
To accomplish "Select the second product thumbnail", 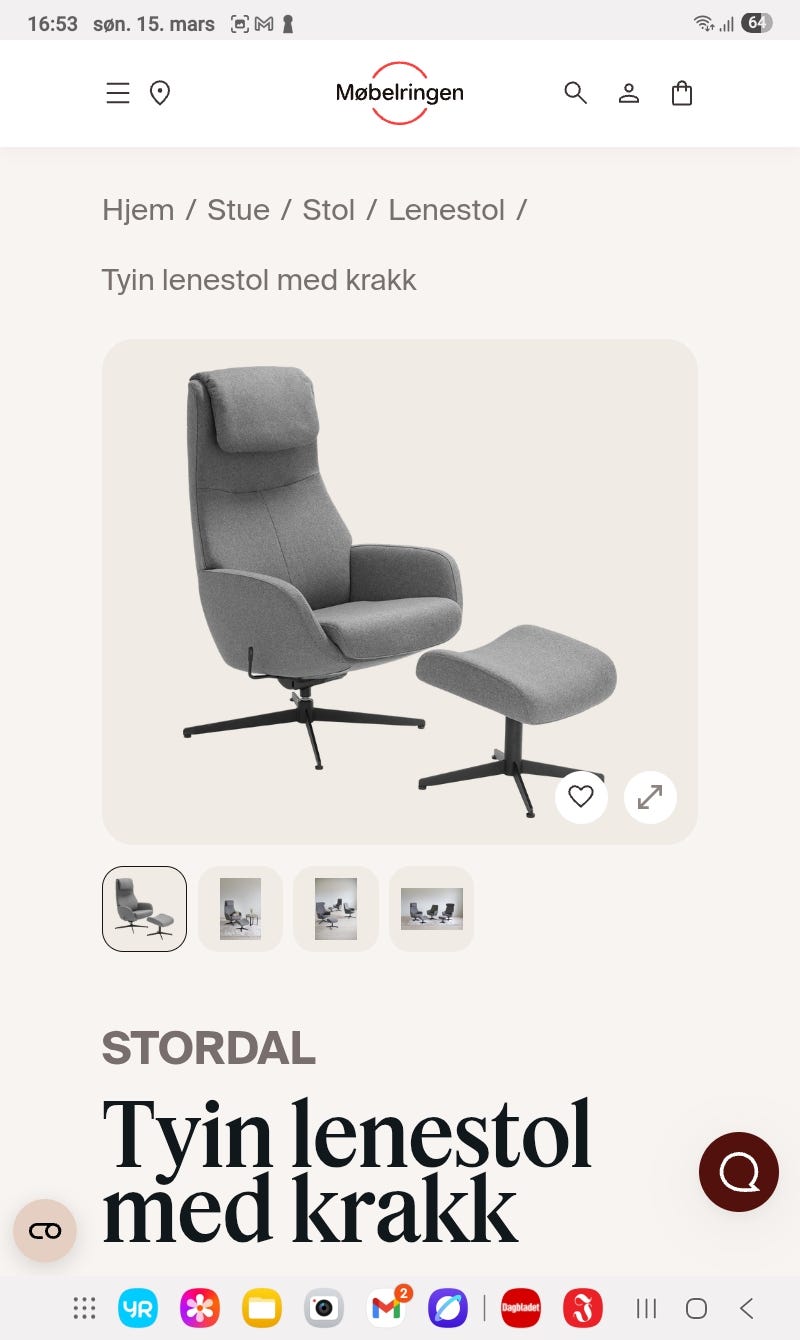I will coord(240,908).
